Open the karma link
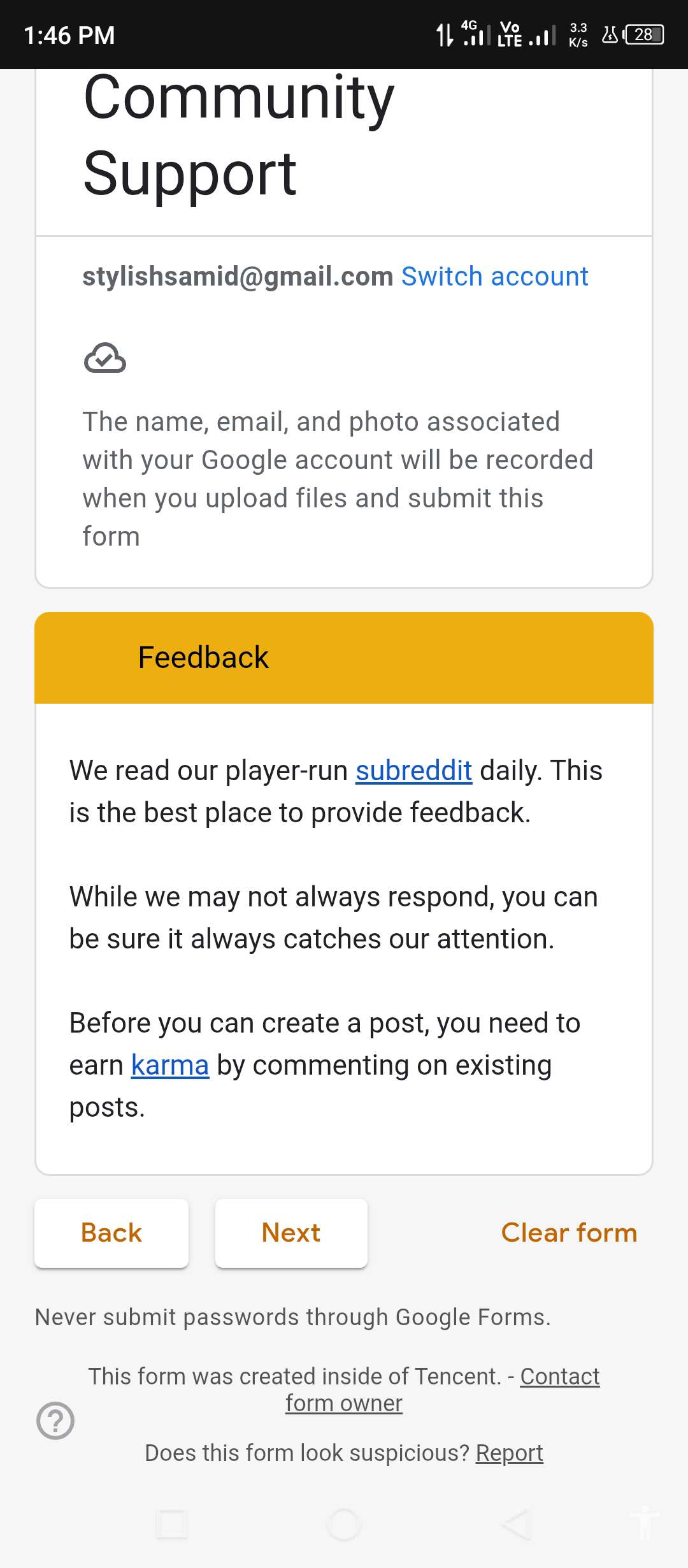This screenshot has height=1568, width=688. 170,1065
